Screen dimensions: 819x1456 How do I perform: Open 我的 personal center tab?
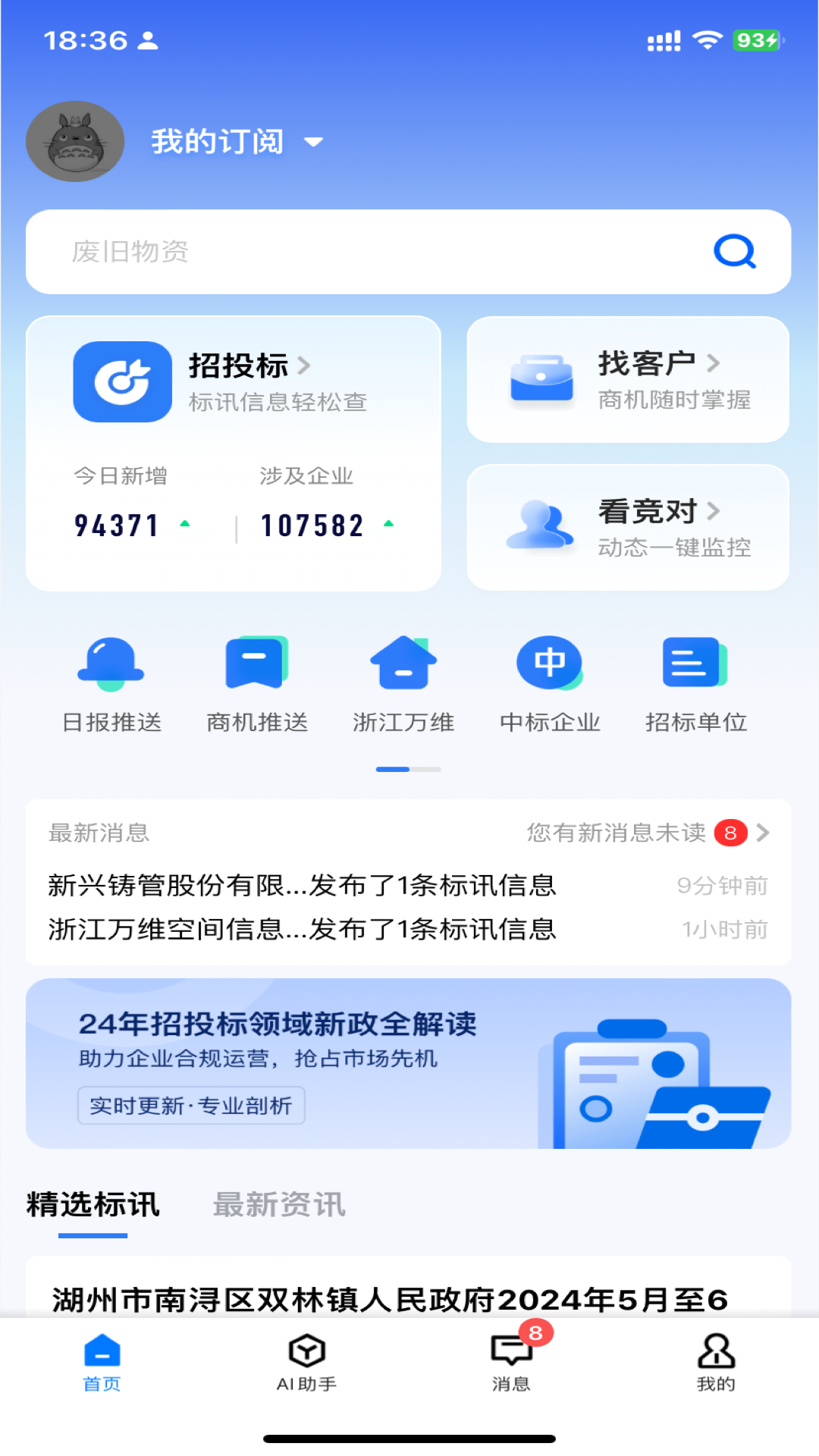(716, 1365)
